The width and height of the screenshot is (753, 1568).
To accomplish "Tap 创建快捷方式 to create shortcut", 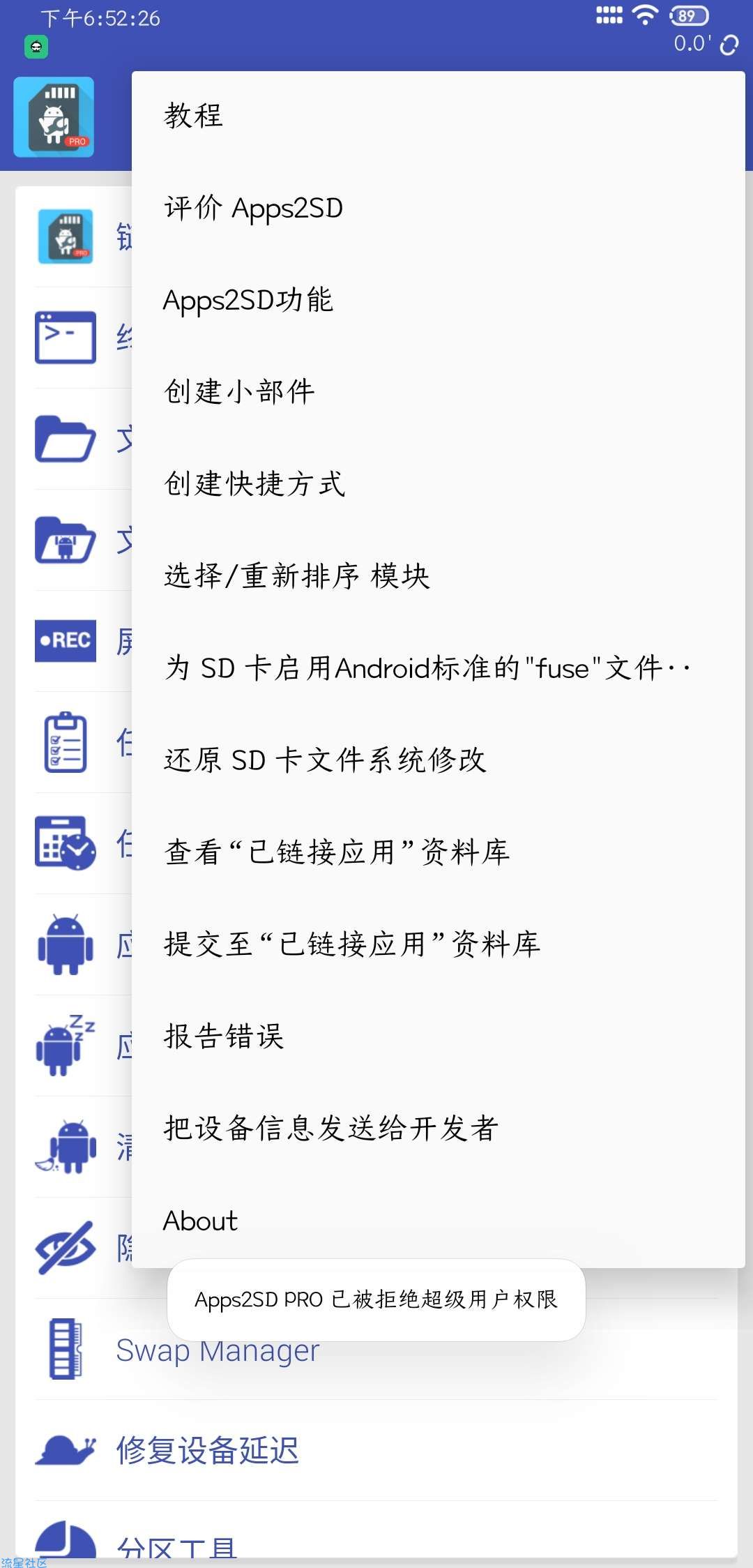I will 438,485.
